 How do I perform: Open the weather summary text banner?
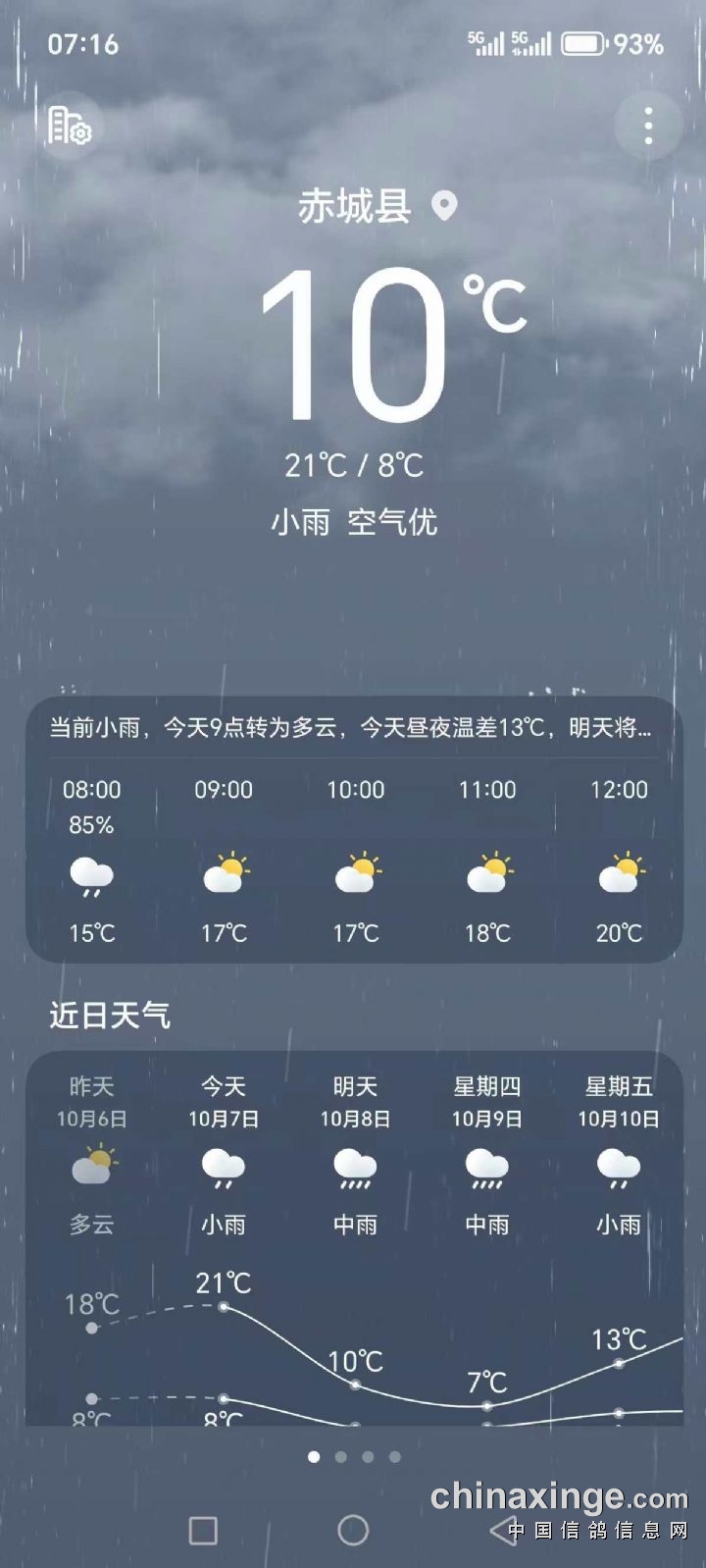click(351, 727)
